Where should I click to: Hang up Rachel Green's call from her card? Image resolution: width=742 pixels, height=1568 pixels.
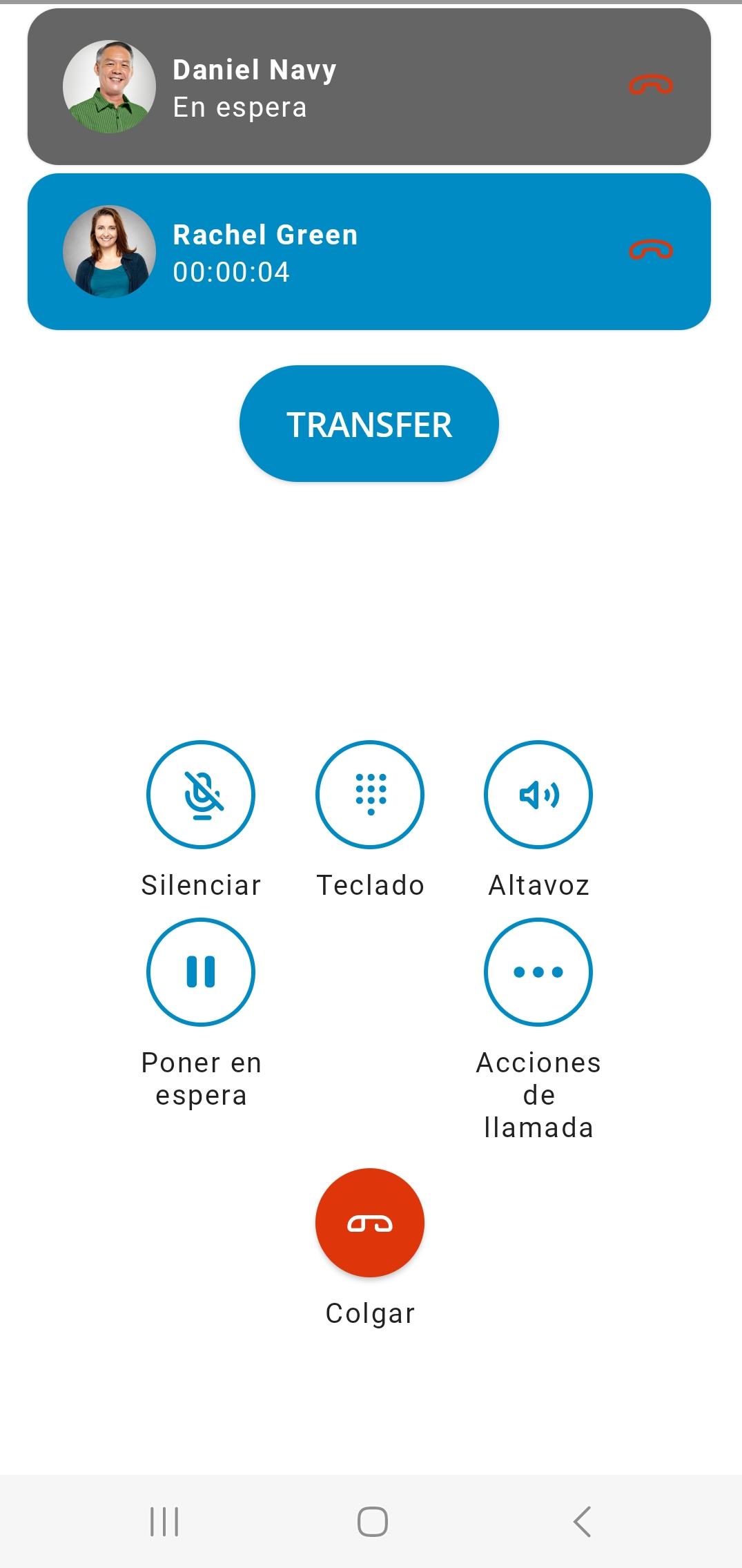coord(650,251)
